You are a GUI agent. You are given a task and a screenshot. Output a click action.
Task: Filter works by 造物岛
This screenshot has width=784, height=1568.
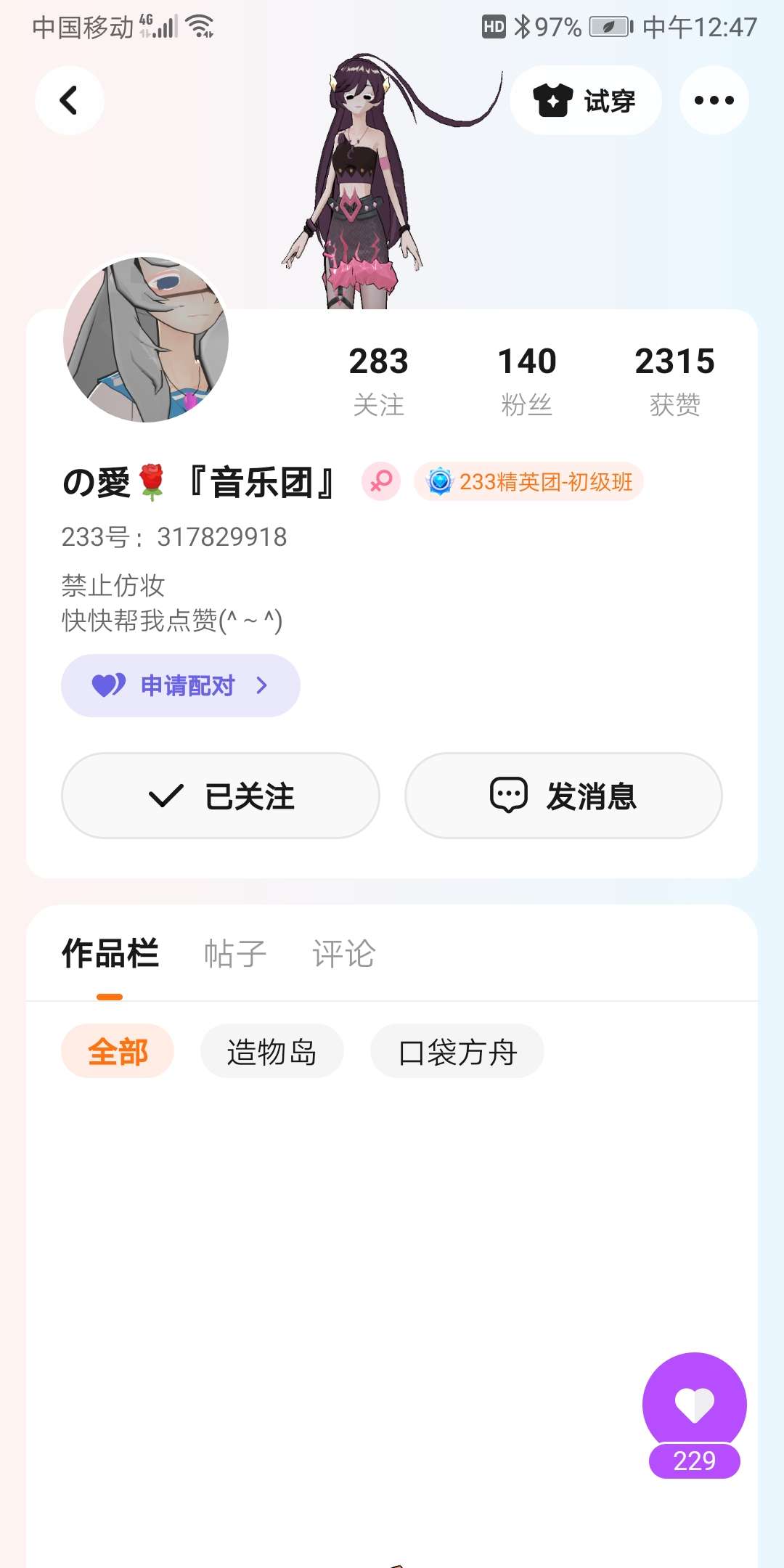tap(271, 1051)
